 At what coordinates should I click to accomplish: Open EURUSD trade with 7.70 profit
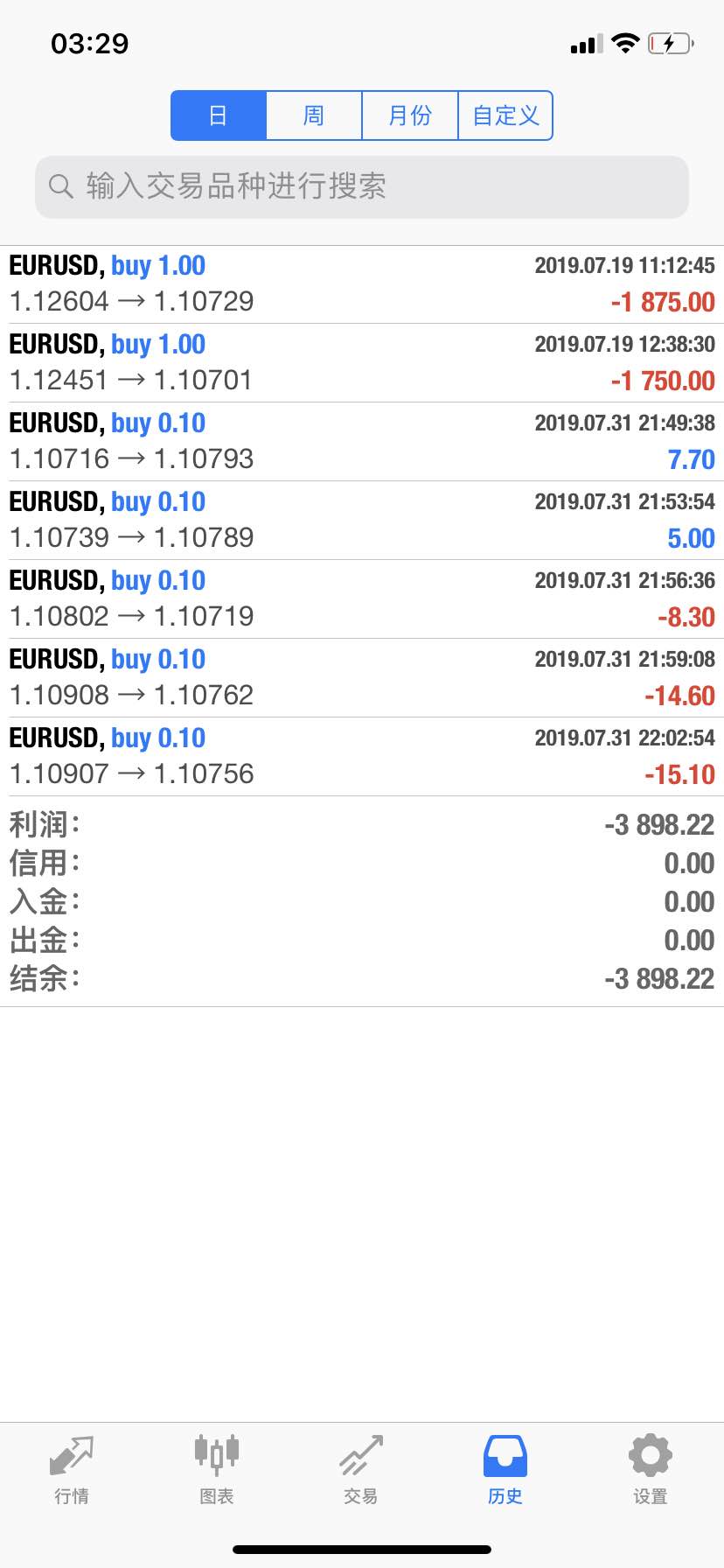[x=362, y=442]
